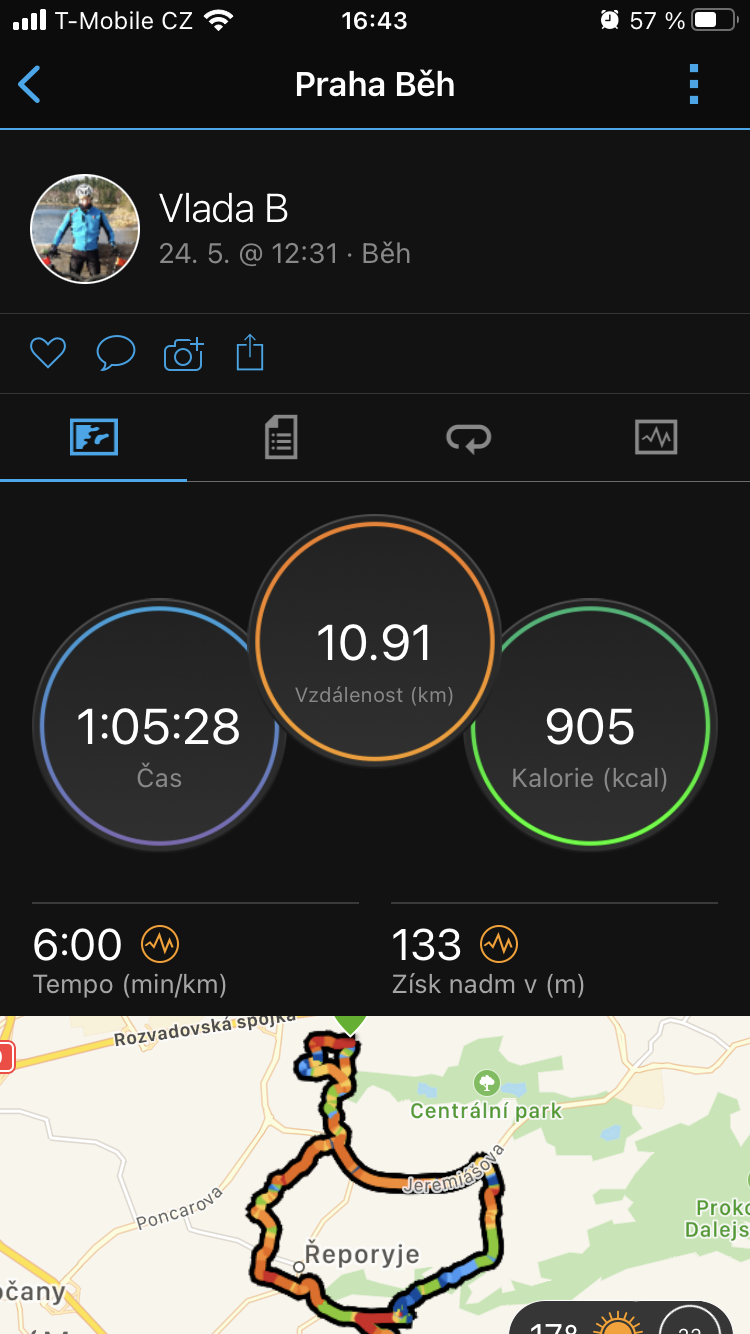This screenshot has height=1334, width=750.
Task: Share this activity
Action: (250, 352)
